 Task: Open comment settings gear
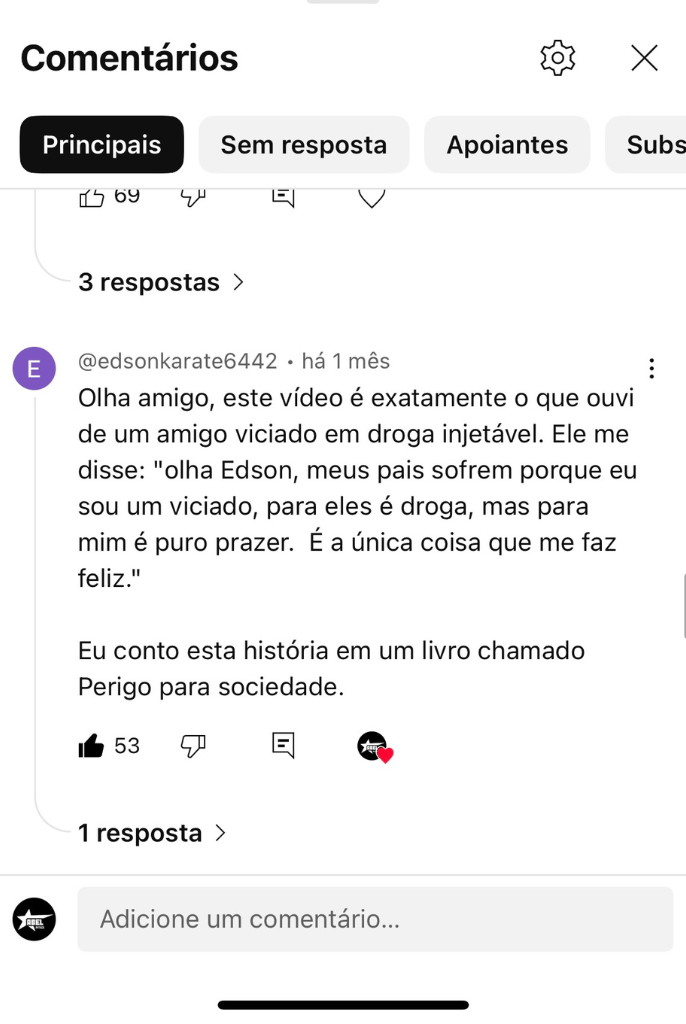coord(557,58)
